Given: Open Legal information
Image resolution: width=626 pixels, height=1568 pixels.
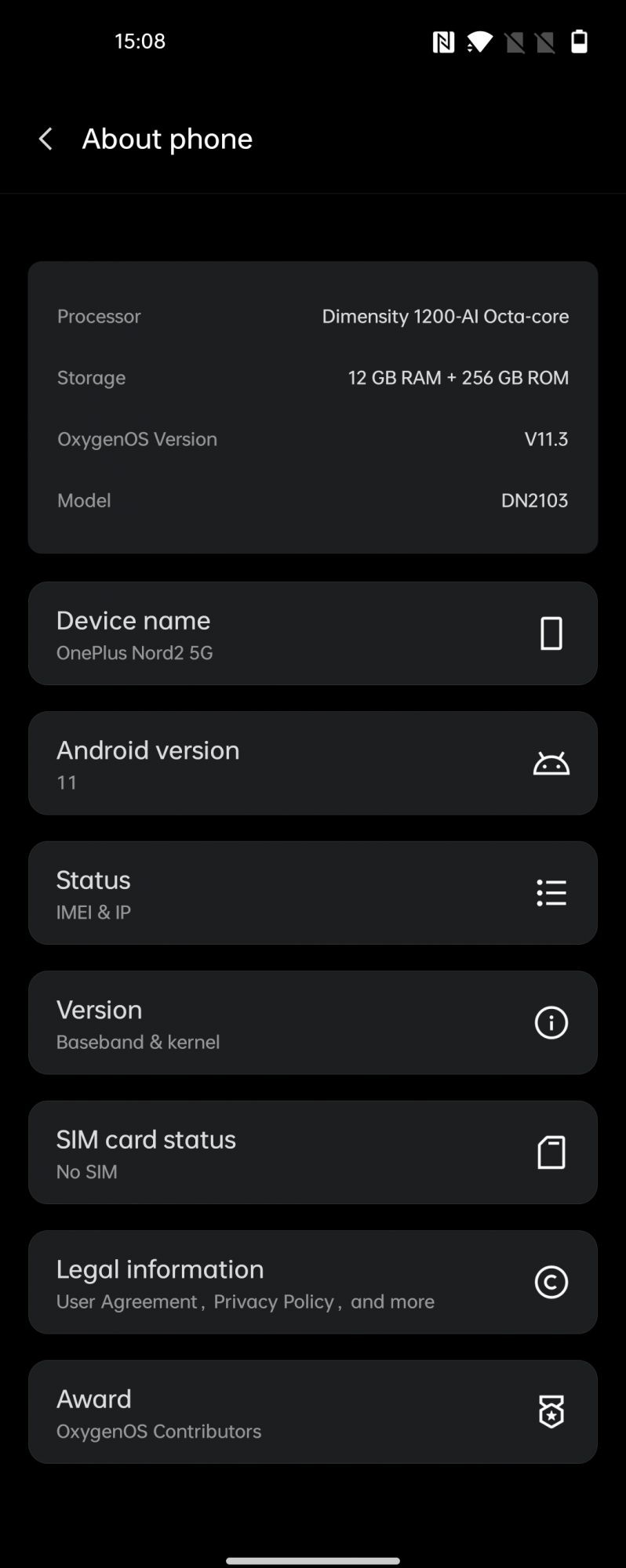Looking at the screenshot, I should click(x=312, y=1282).
